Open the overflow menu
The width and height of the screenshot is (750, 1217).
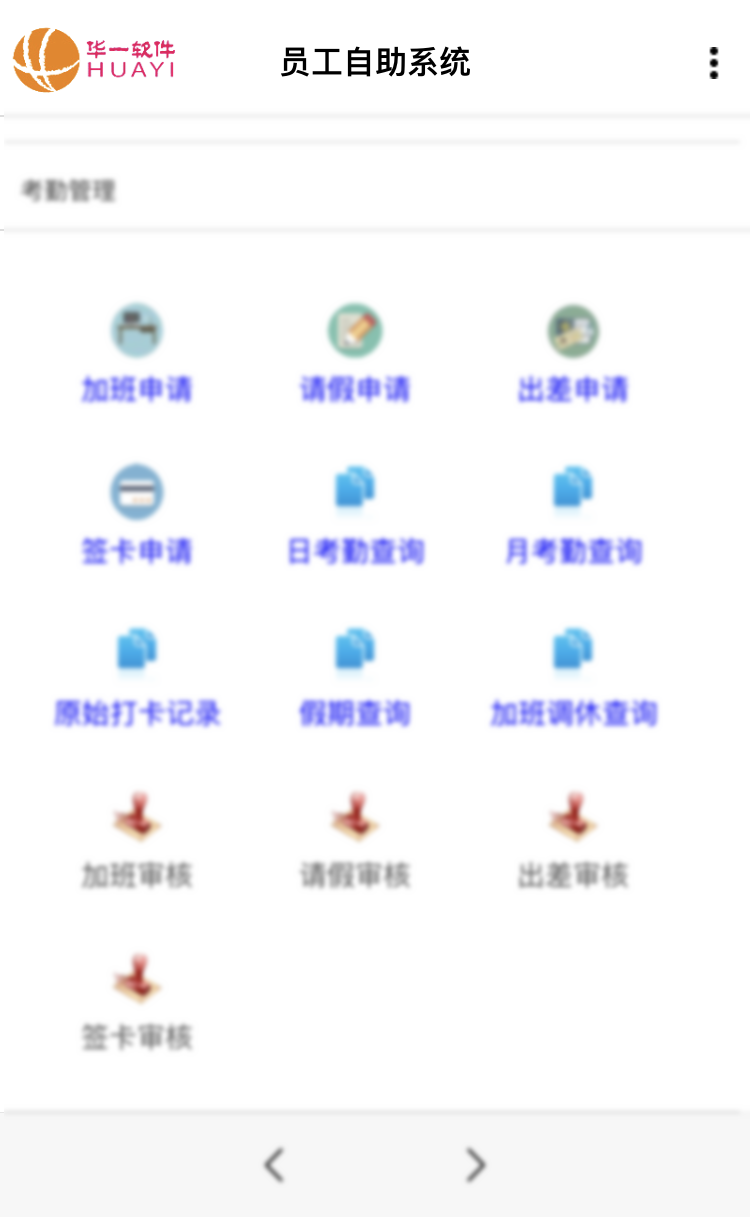[713, 63]
